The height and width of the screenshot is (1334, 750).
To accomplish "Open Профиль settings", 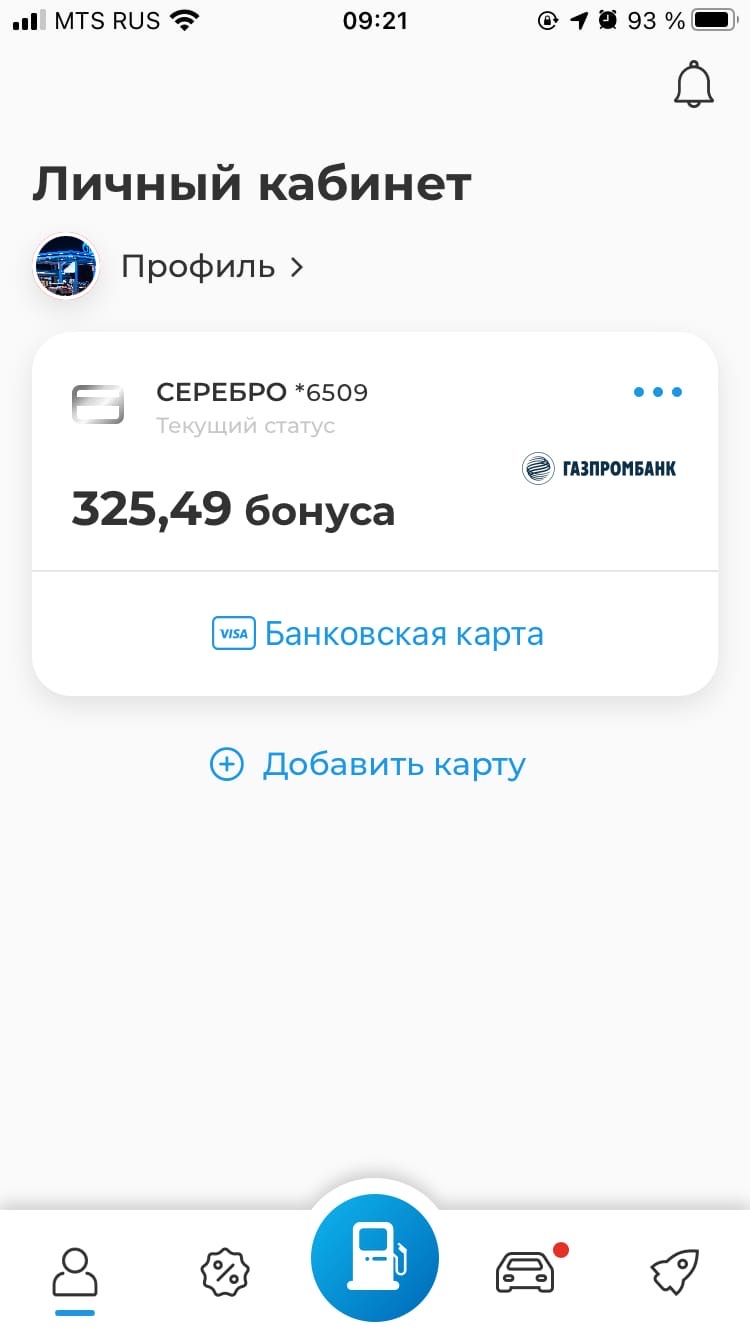I will tap(170, 267).
